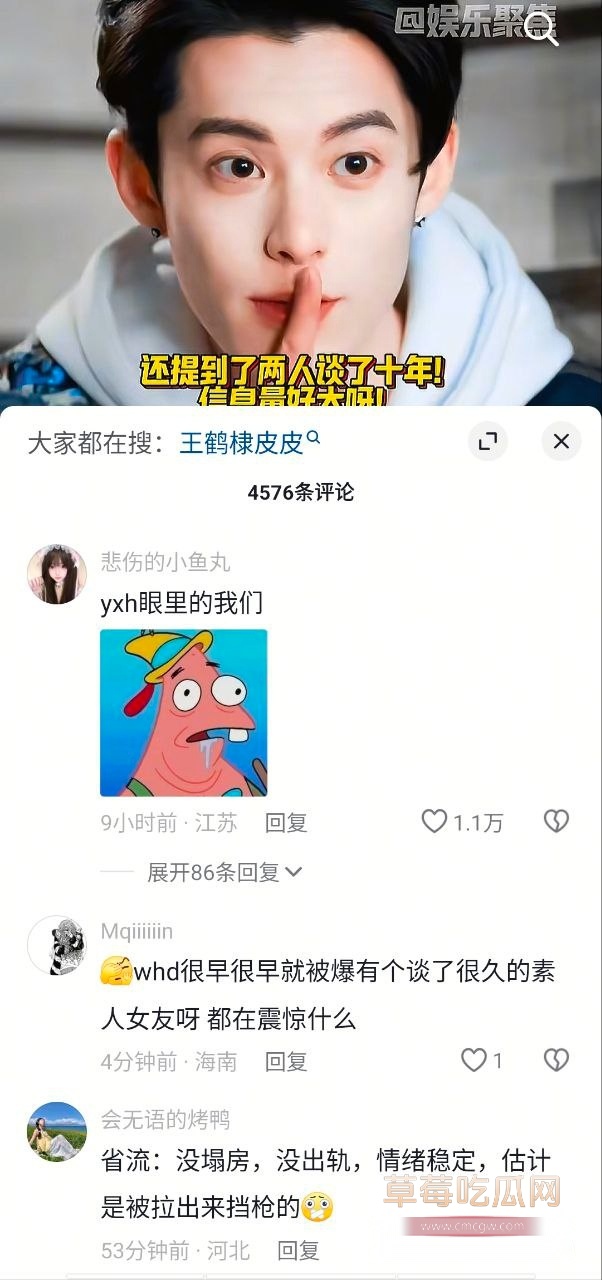Expand the 86 replies
602x1280 pixels.
(x=225, y=872)
